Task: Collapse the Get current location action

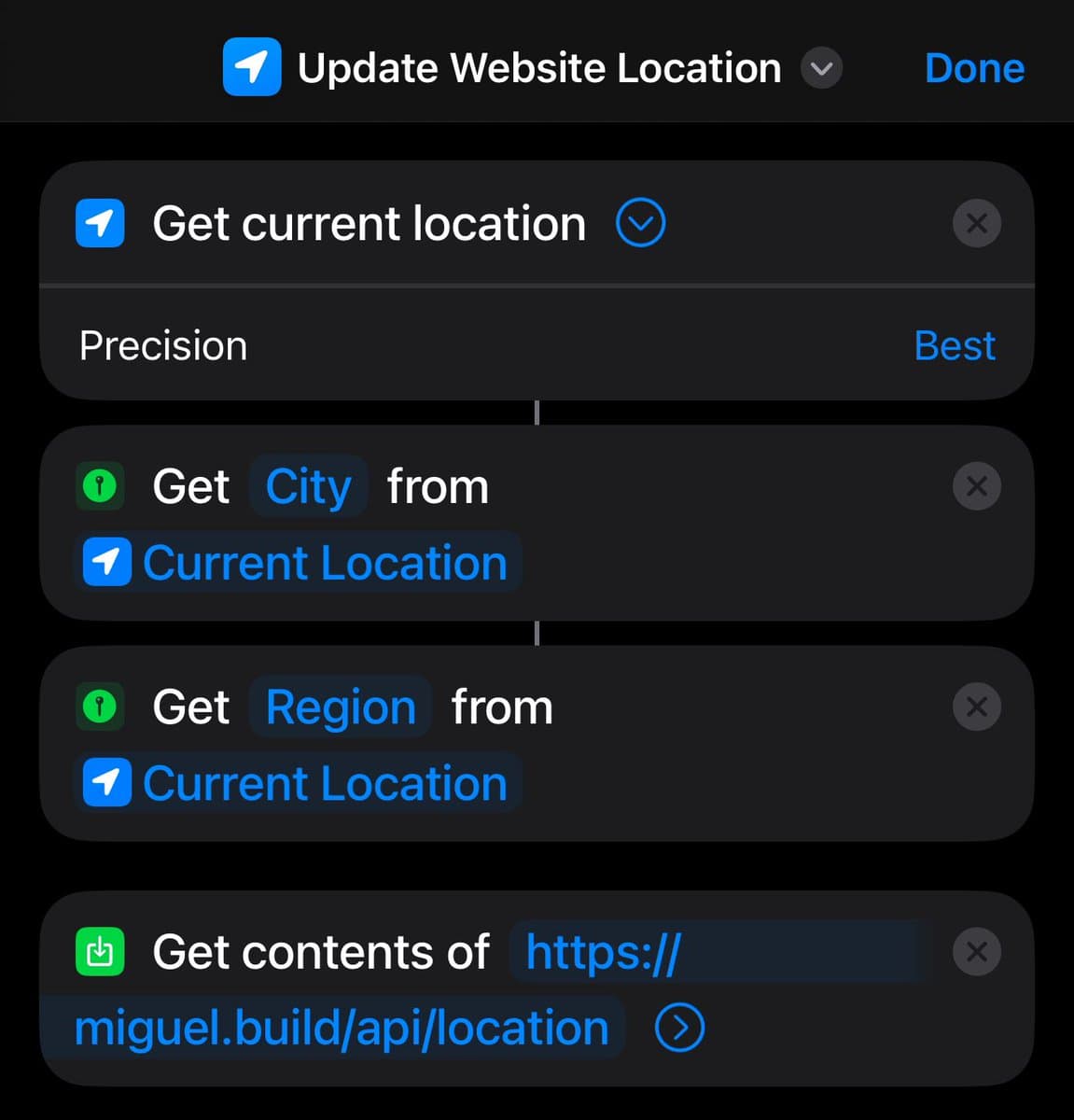Action: click(640, 224)
